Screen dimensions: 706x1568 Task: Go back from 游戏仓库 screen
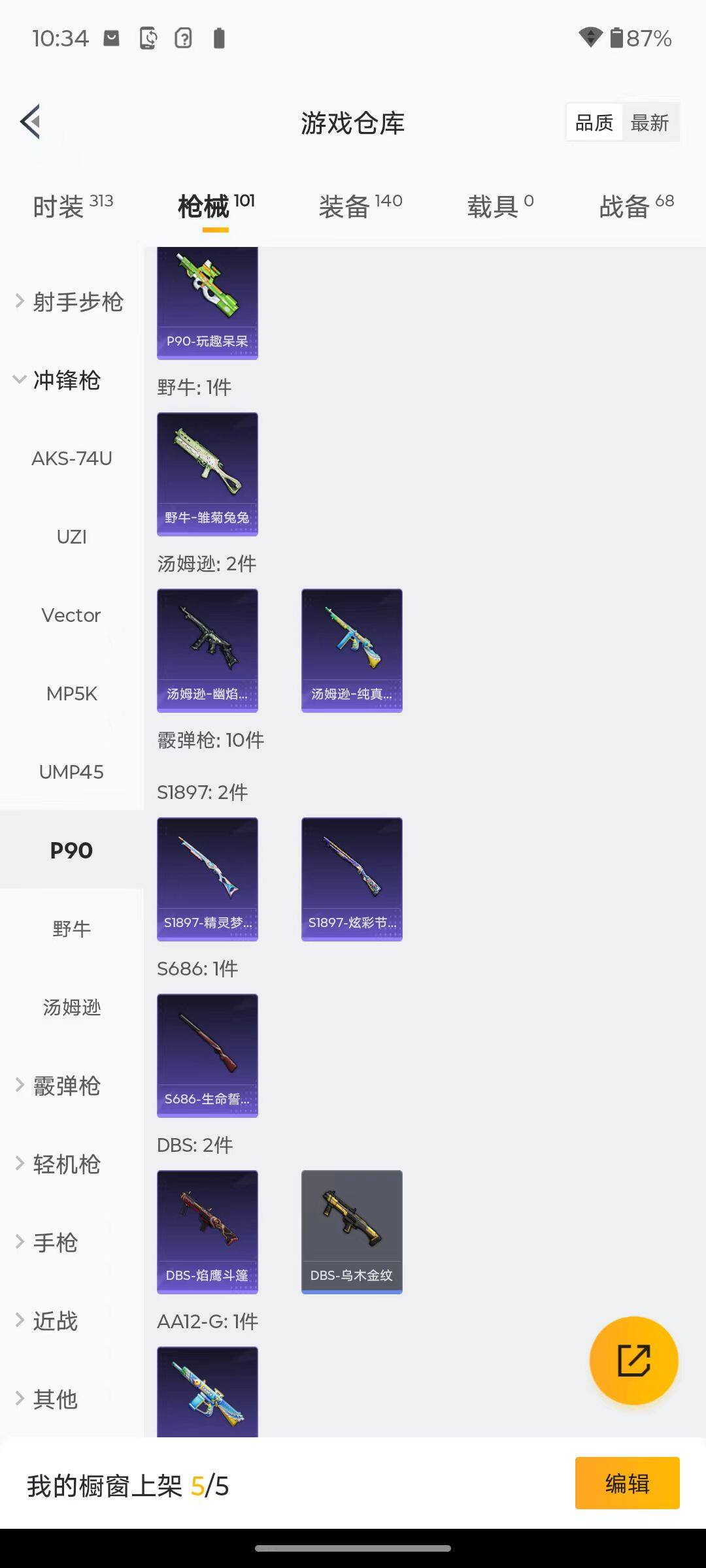click(x=31, y=122)
